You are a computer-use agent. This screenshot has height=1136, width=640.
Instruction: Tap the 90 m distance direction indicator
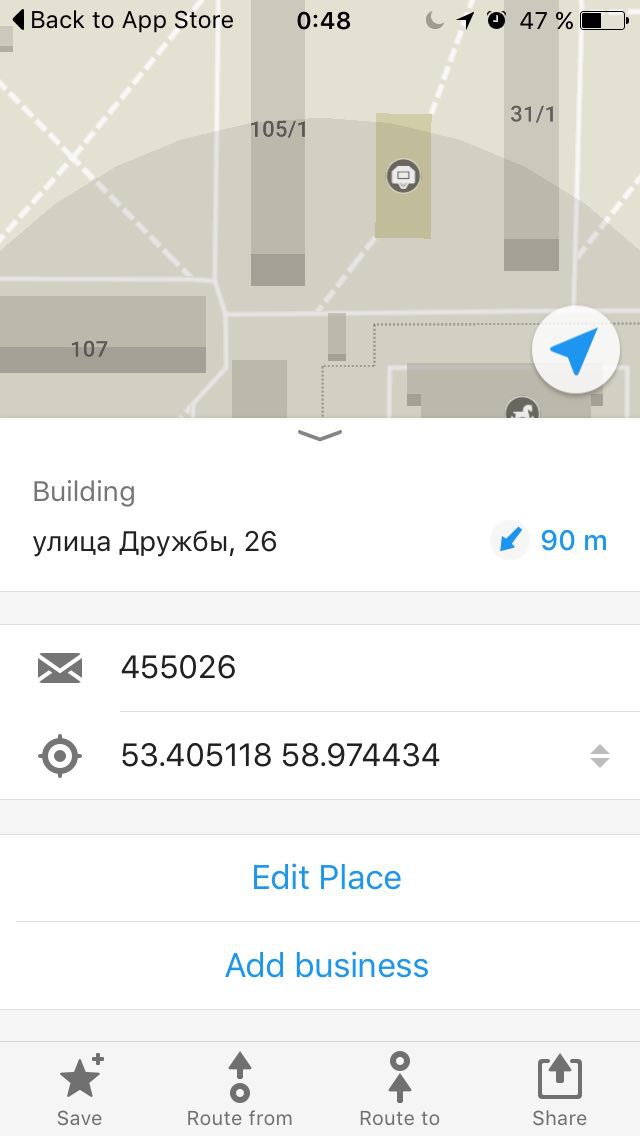[x=549, y=540]
